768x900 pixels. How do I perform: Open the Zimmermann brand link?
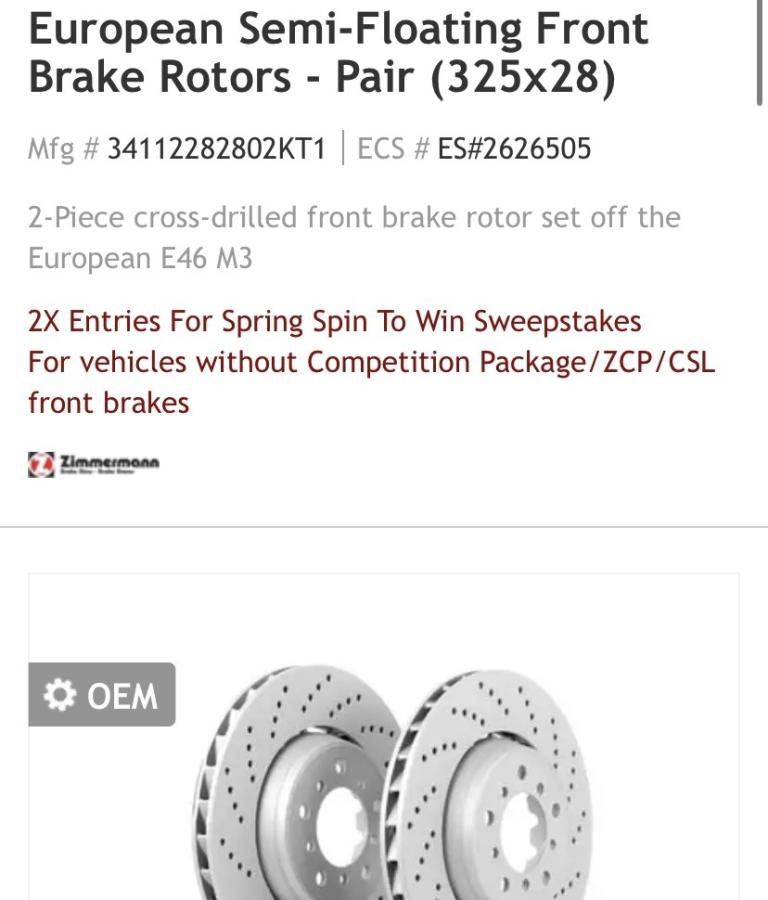(94, 464)
